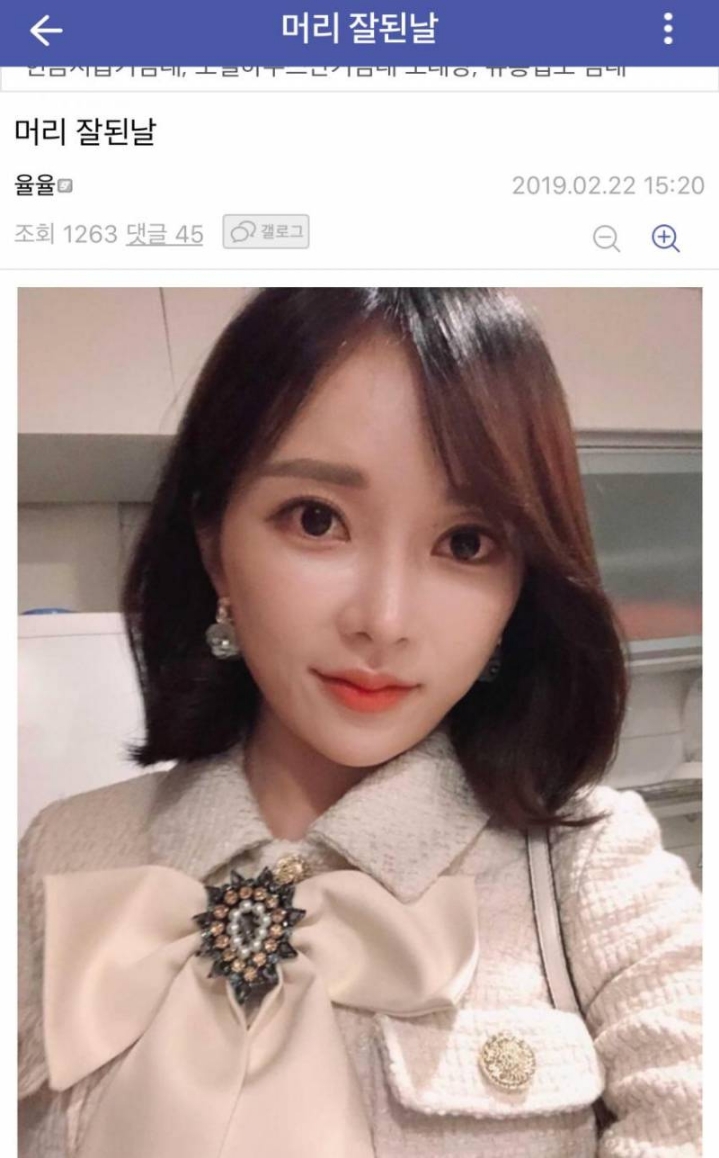Open the posted selfie photo
719x1158 pixels.
[x=360, y=722]
